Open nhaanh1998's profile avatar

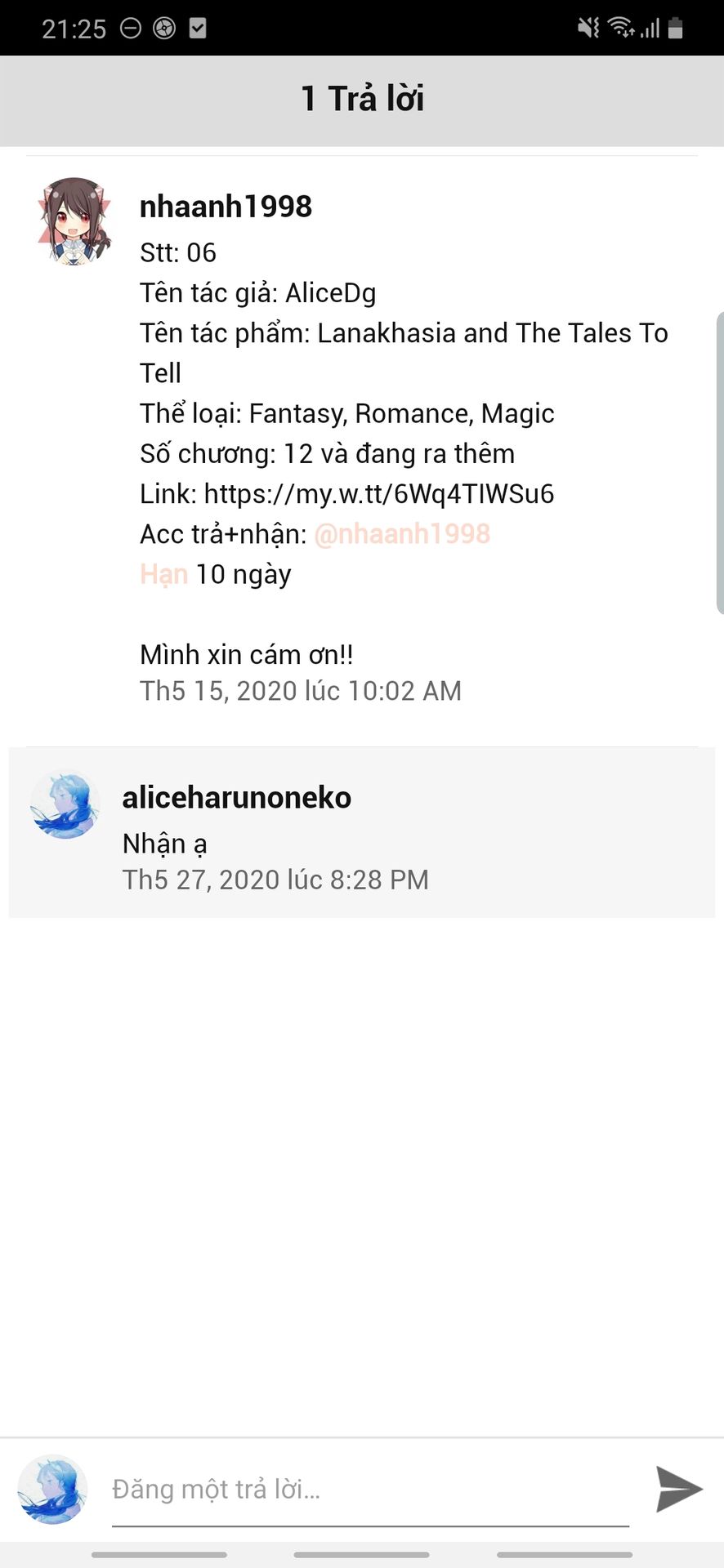pos(74,220)
